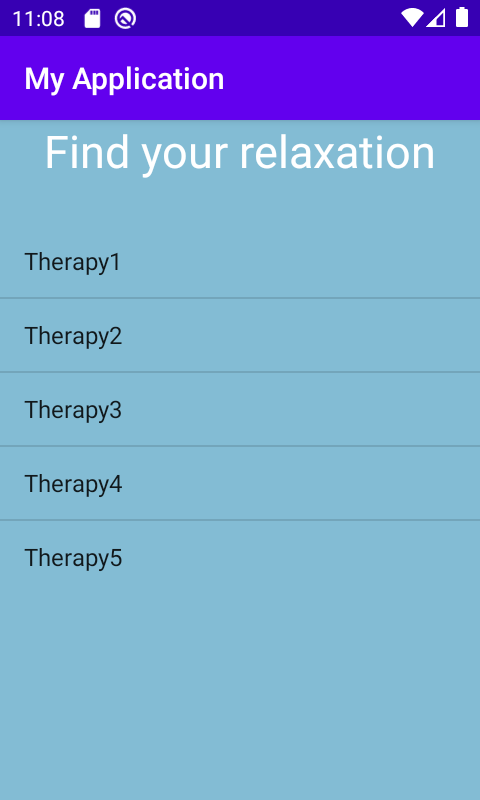The height and width of the screenshot is (800, 480).
Task: Open the Therapy1 list item
Action: click(240, 261)
